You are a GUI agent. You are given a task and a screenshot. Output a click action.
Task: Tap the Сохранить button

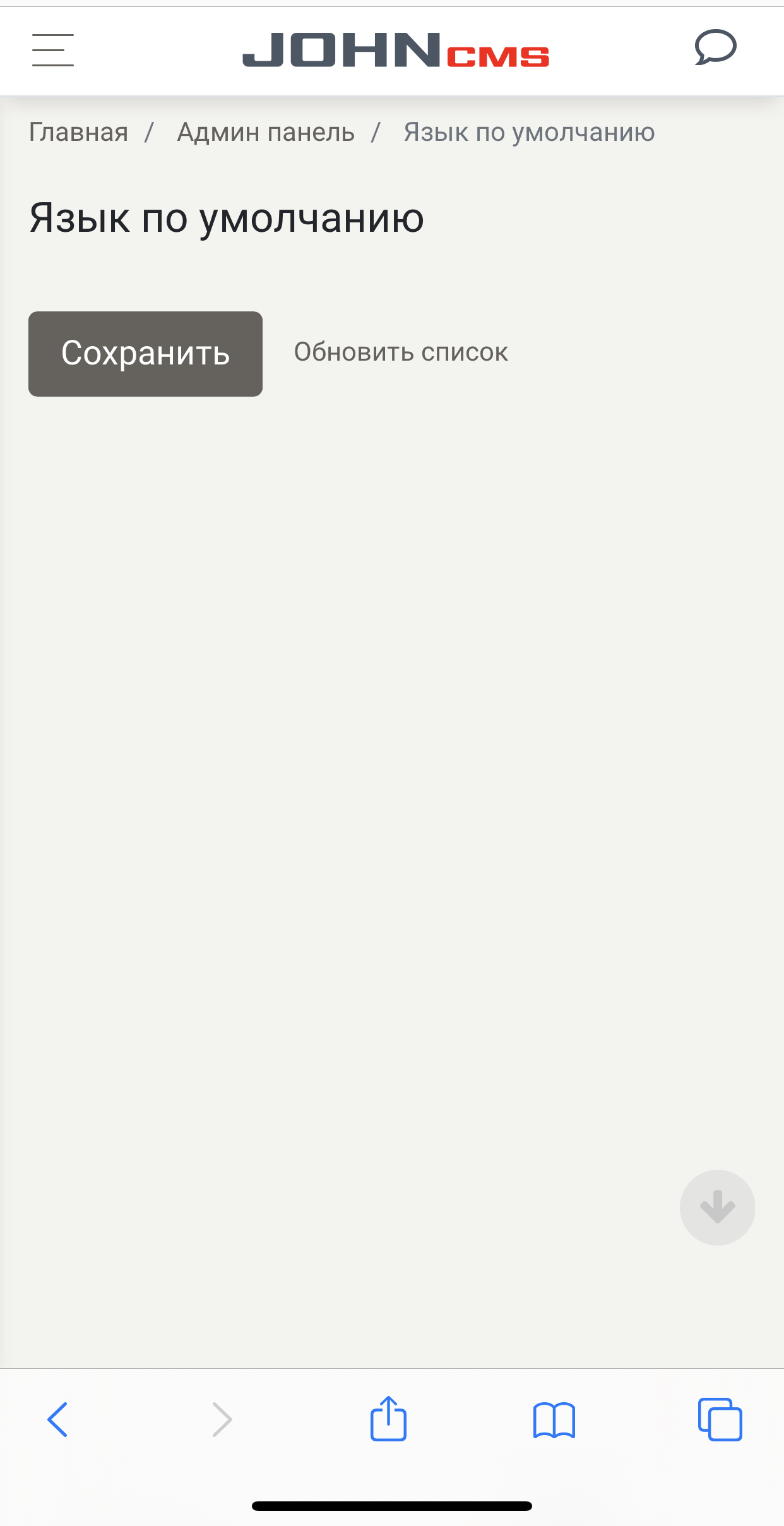click(145, 354)
